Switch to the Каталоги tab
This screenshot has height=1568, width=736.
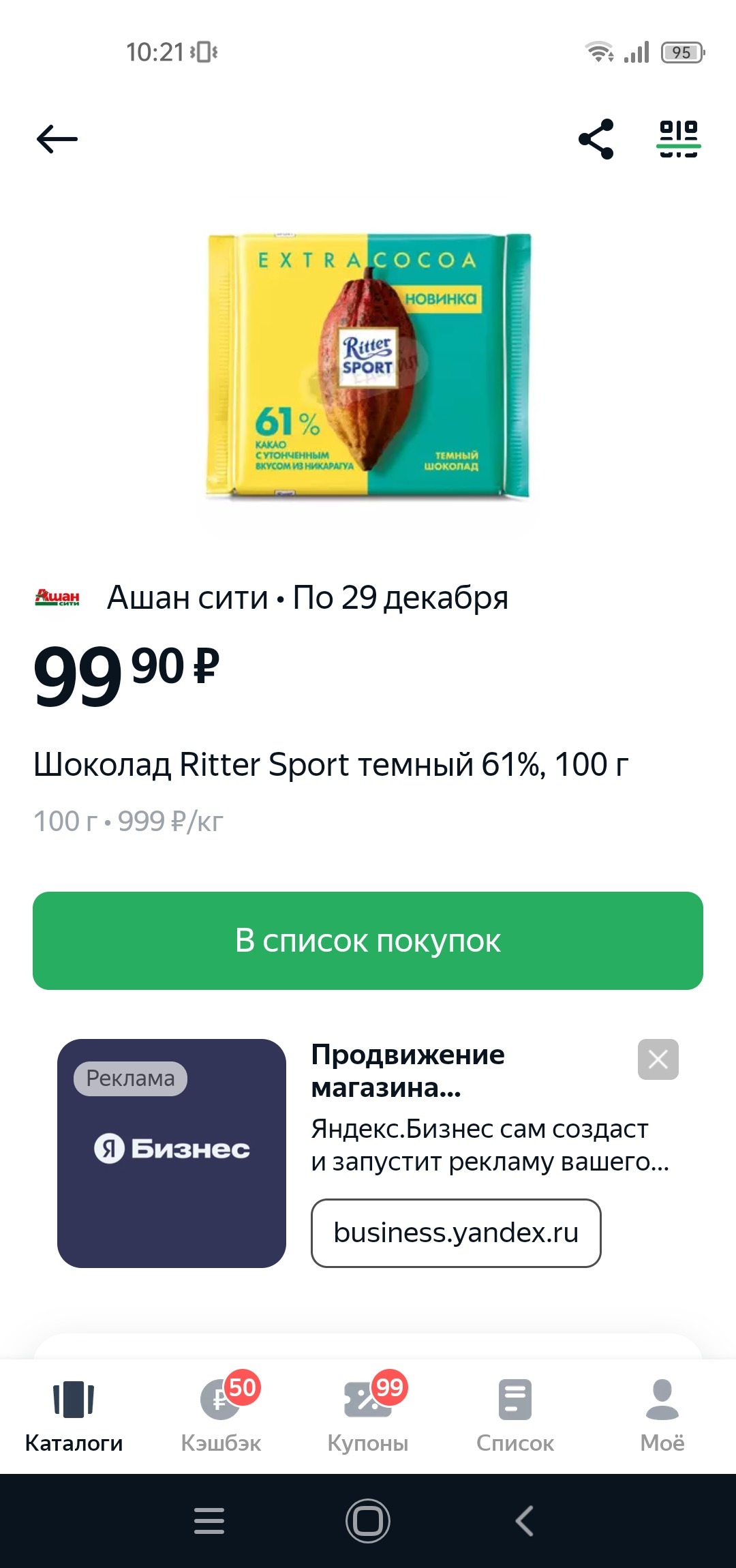[x=74, y=1415]
